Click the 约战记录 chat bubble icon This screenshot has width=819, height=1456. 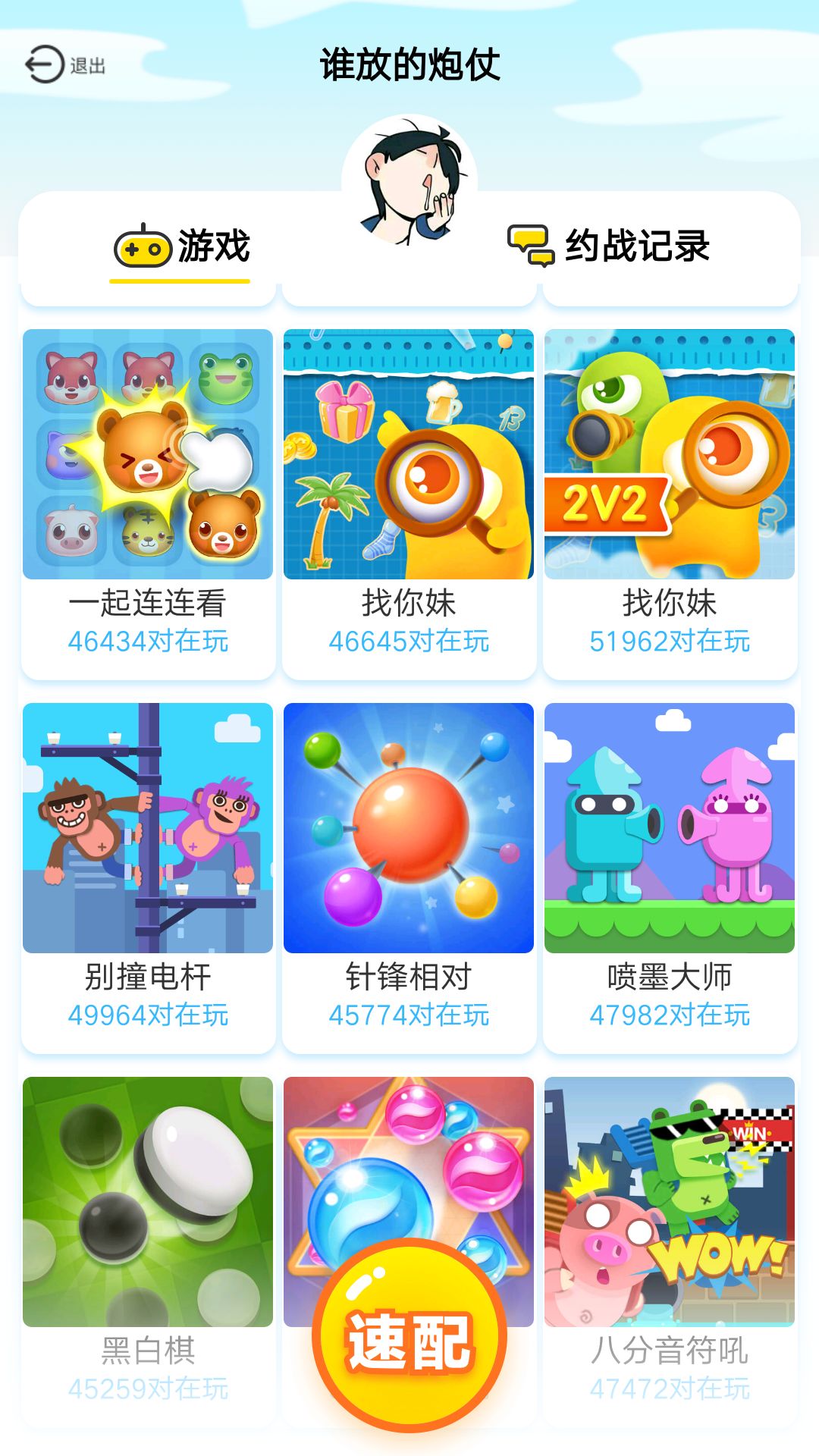point(531,243)
